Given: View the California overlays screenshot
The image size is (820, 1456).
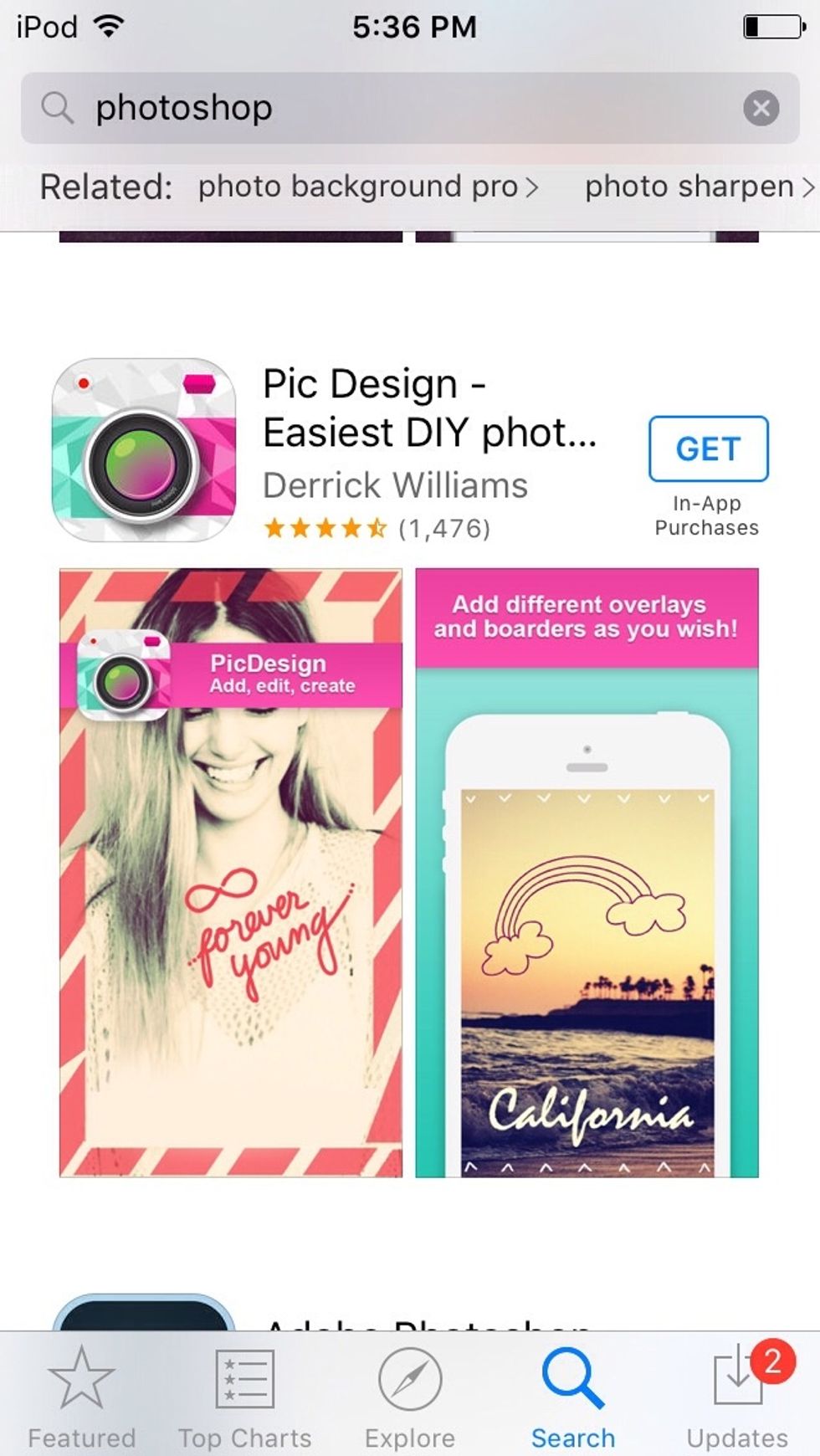Looking at the screenshot, I should click(587, 873).
